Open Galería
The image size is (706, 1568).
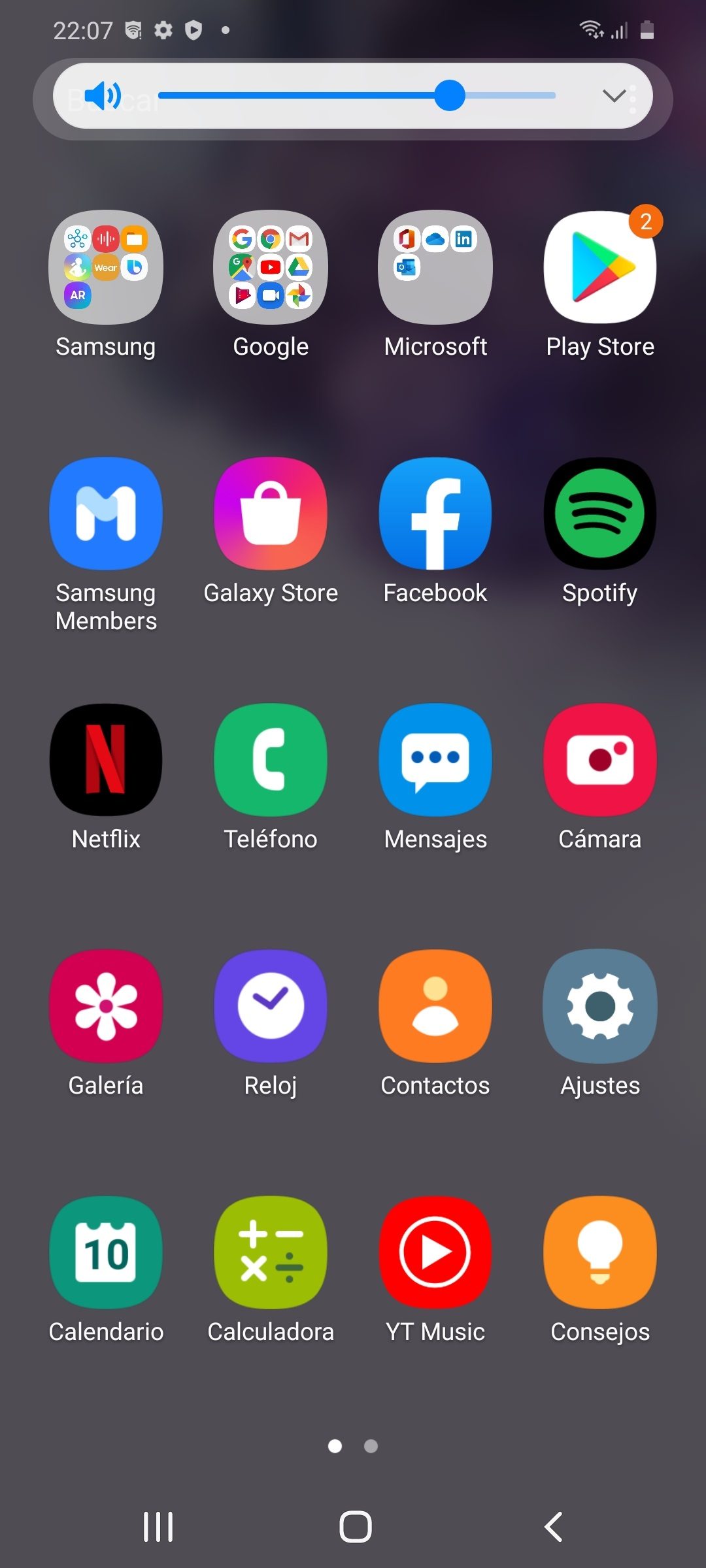[106, 1006]
